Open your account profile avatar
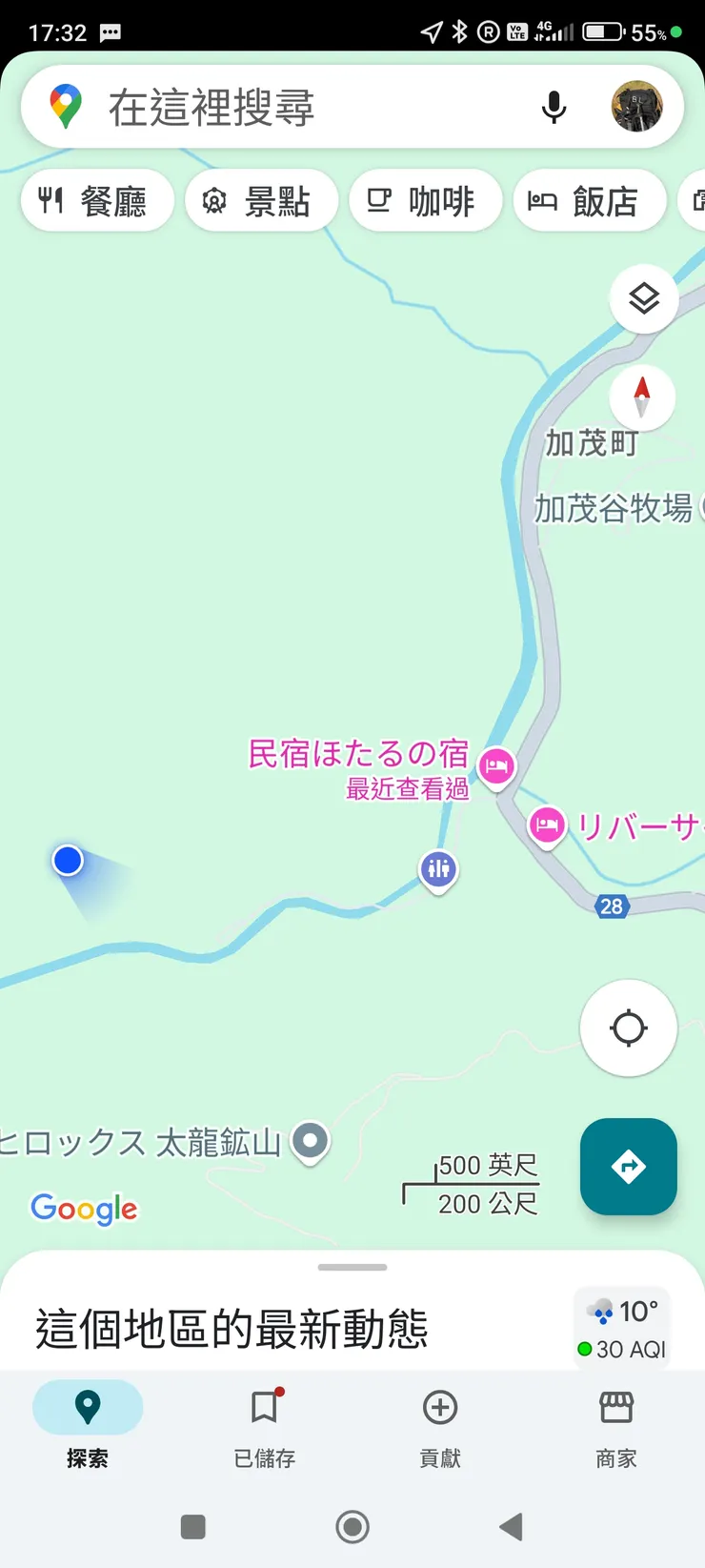The width and height of the screenshot is (705, 1568). point(636,107)
